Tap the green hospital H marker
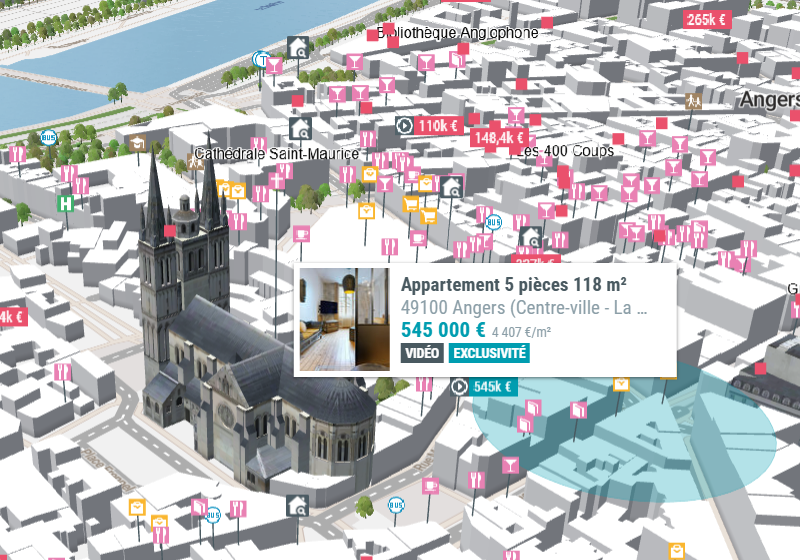 point(66,204)
